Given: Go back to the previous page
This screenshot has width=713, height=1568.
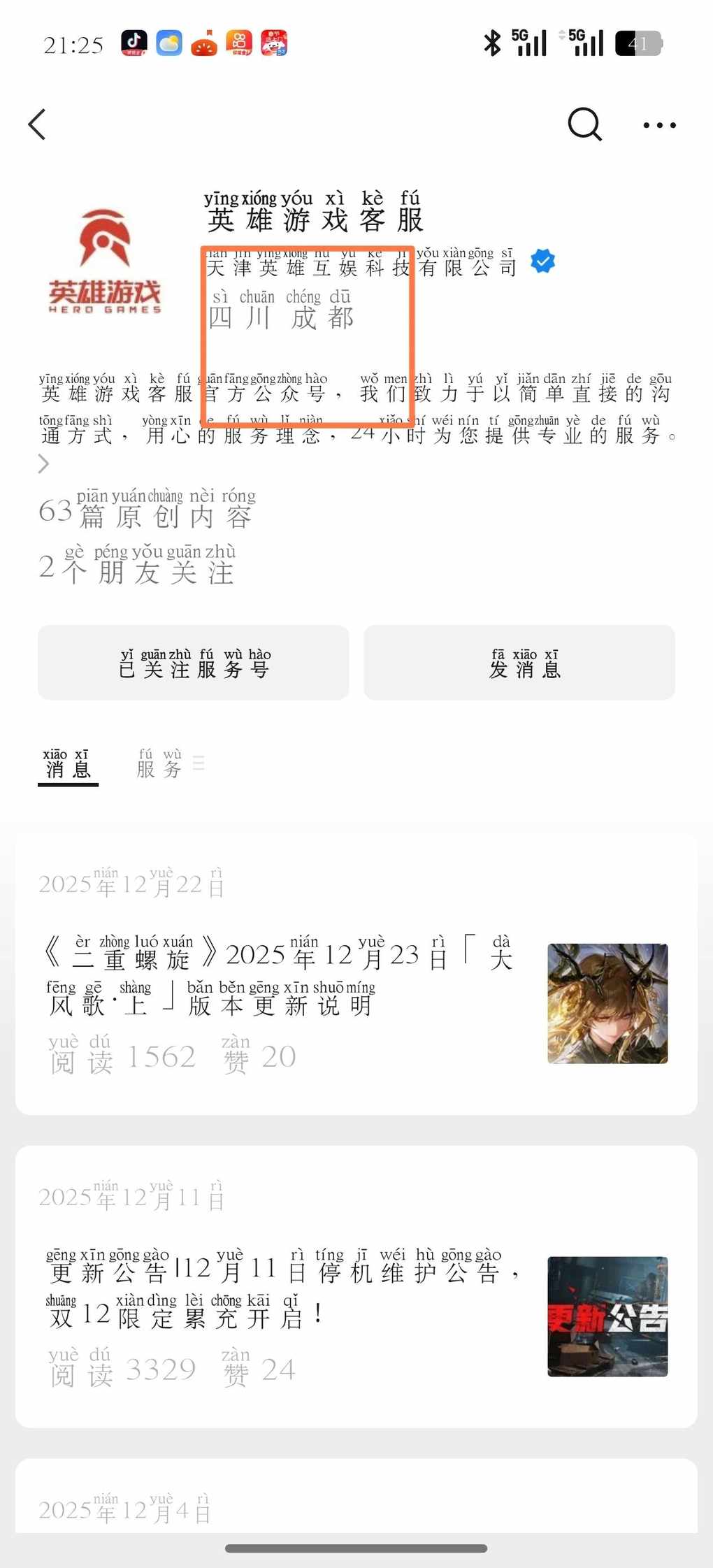Looking at the screenshot, I should tap(37, 124).
